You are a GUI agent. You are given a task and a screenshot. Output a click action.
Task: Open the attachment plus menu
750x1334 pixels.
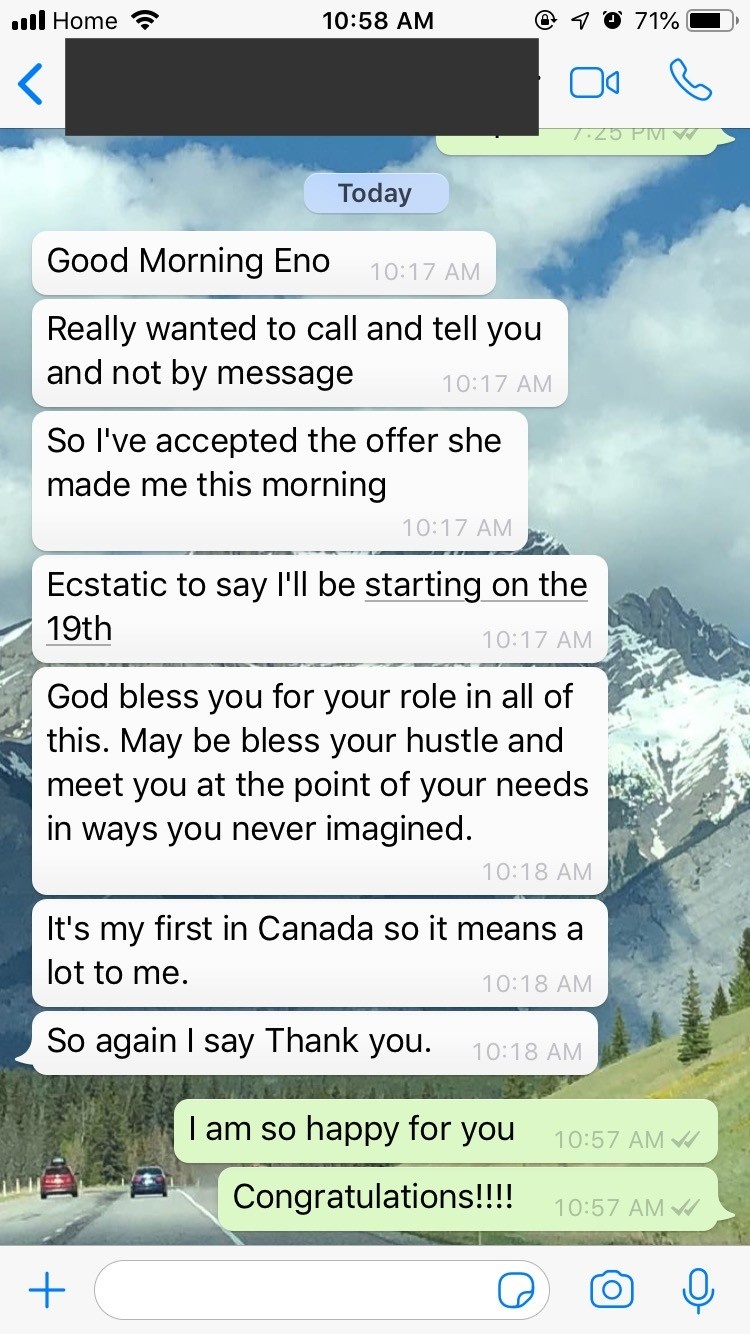pyautogui.click(x=47, y=1290)
